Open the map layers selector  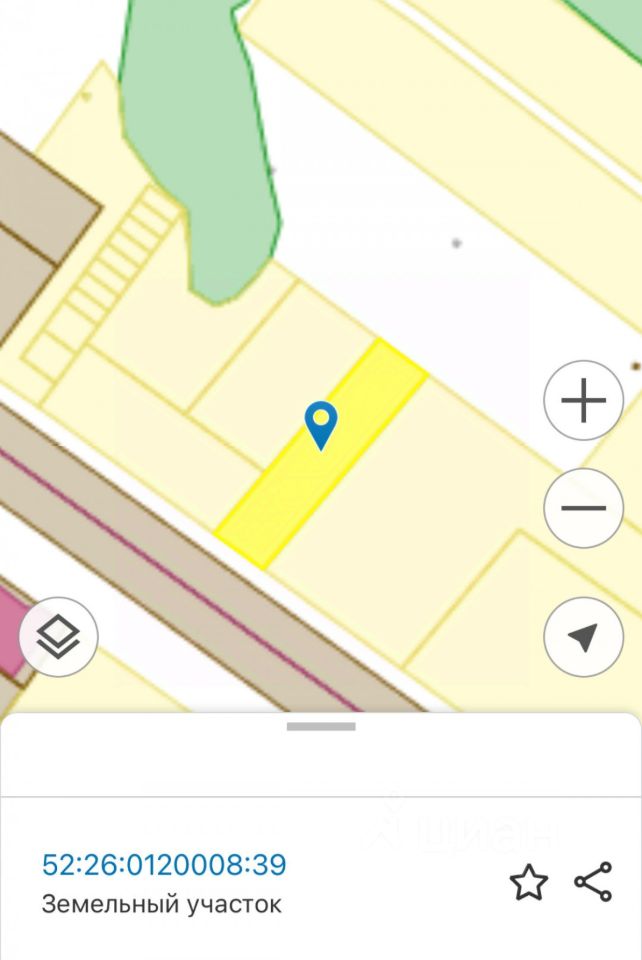pos(58,637)
